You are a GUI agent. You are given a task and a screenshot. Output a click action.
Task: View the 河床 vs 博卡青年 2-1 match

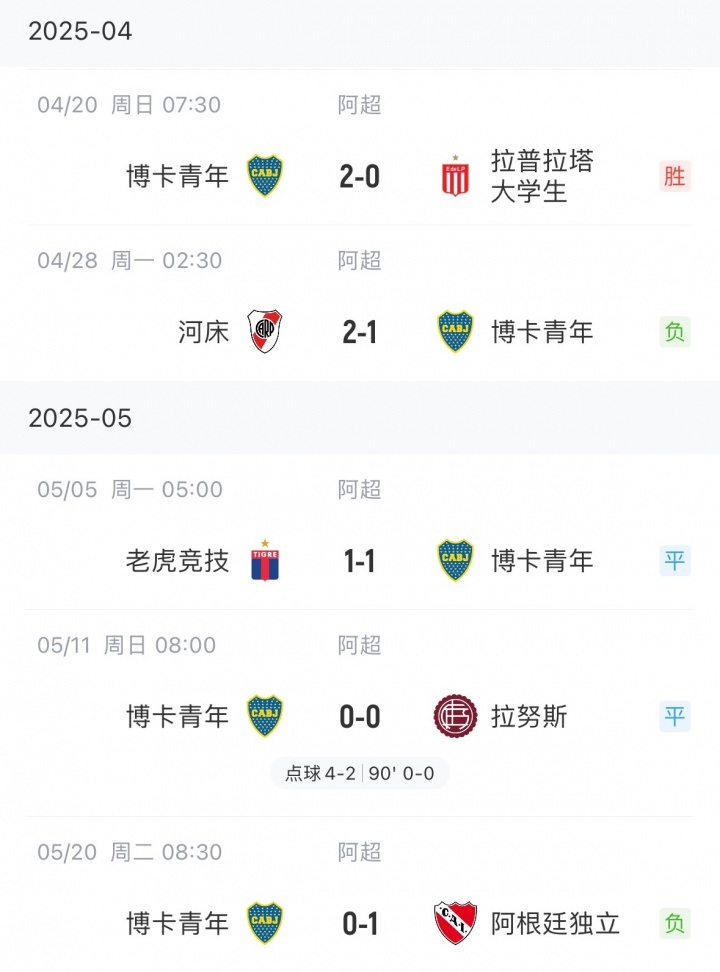point(360,332)
